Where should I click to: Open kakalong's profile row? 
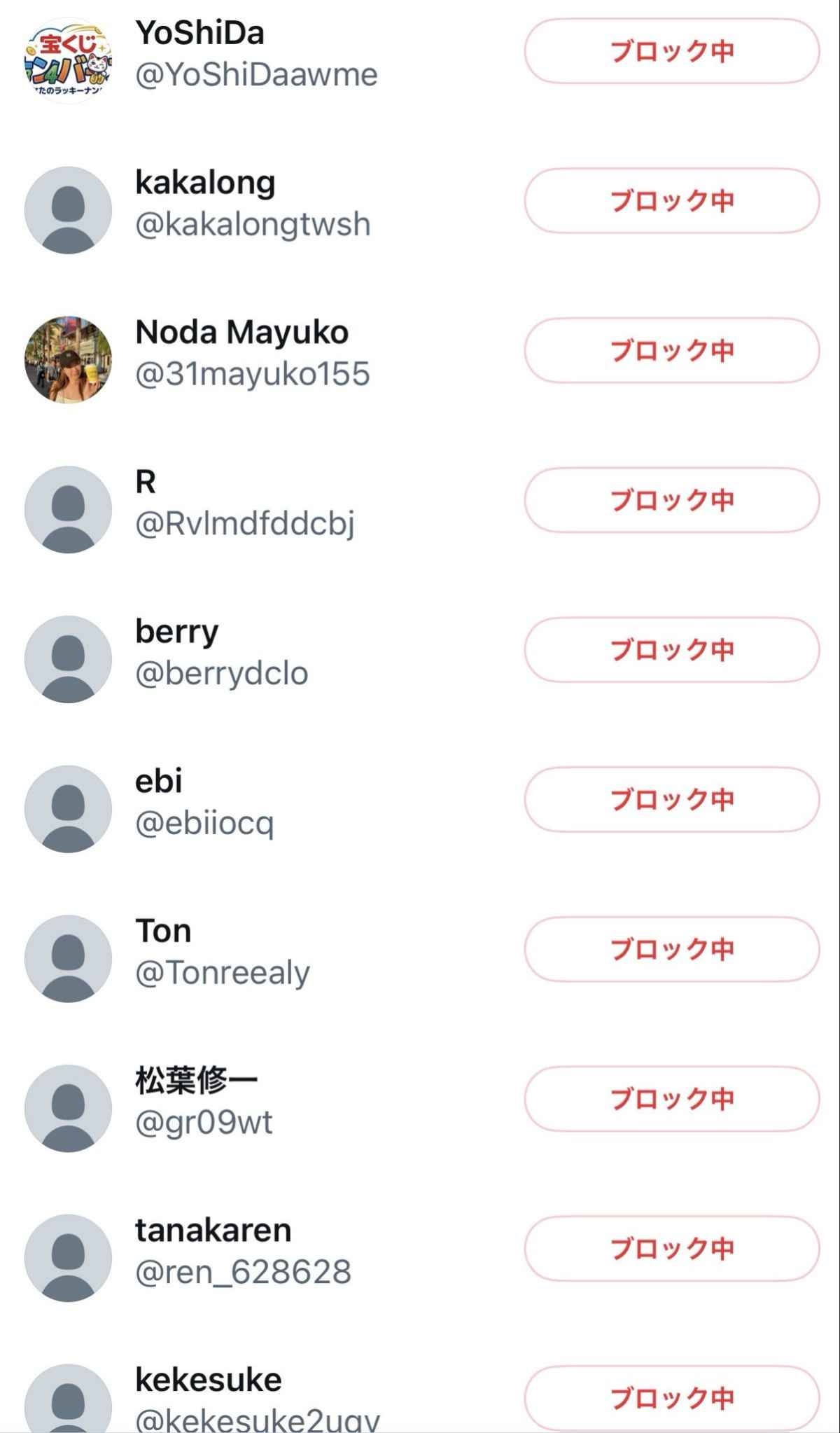[x=252, y=203]
